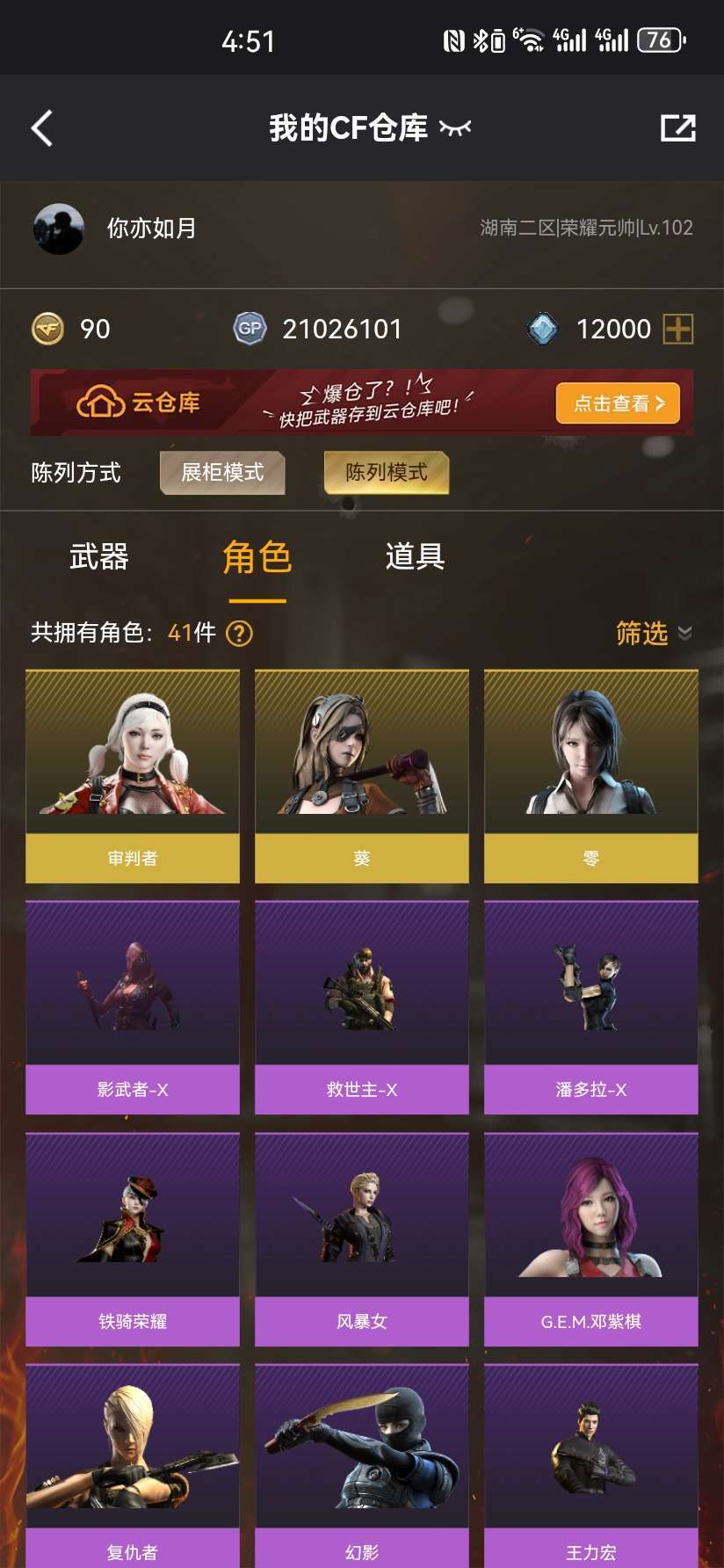
Task: Switch to the 道具 tab
Action: click(416, 557)
